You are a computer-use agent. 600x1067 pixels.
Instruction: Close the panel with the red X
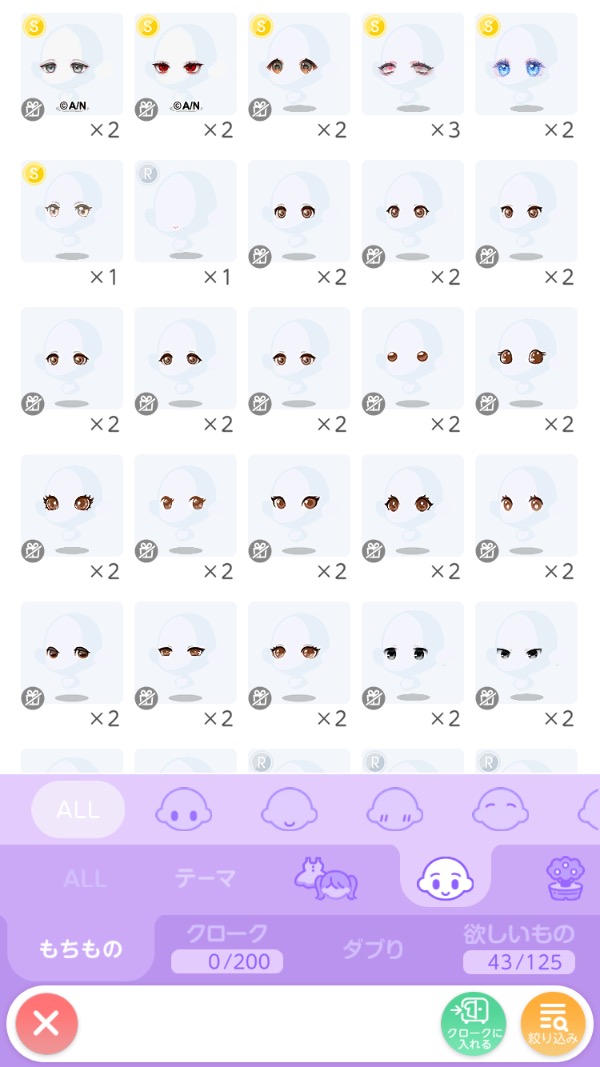coord(46,1023)
